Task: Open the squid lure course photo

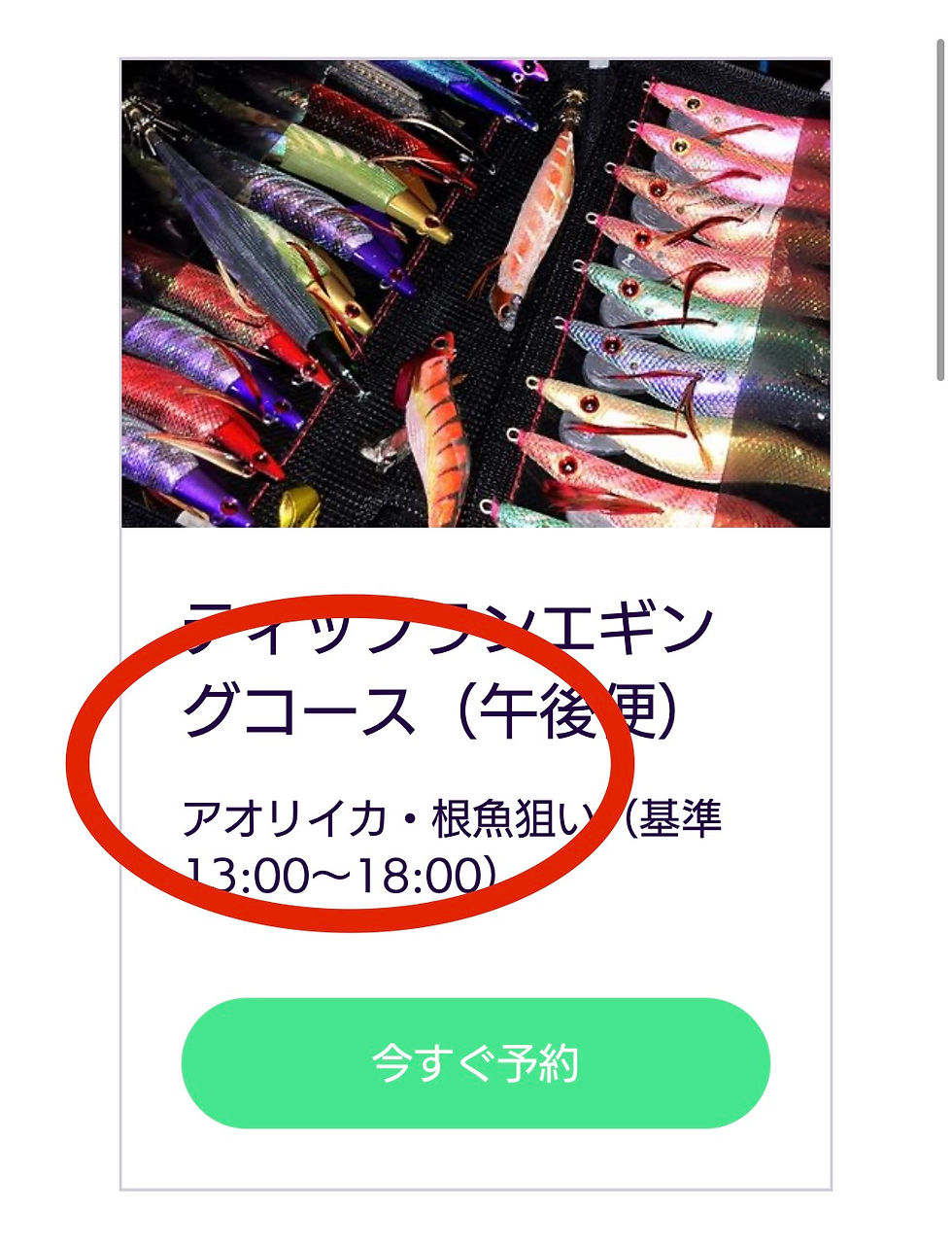Action: [x=475, y=294]
